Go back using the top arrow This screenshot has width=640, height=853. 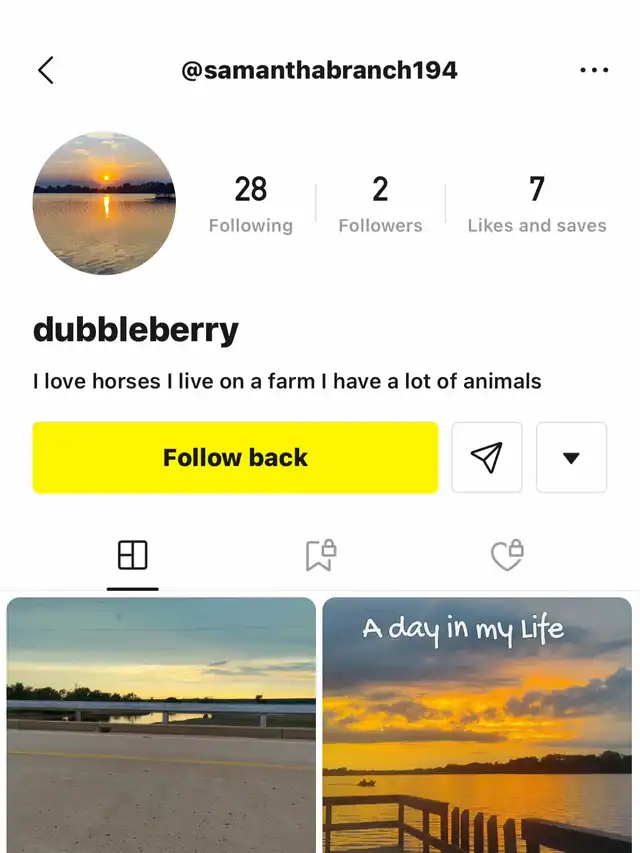pyautogui.click(x=46, y=70)
